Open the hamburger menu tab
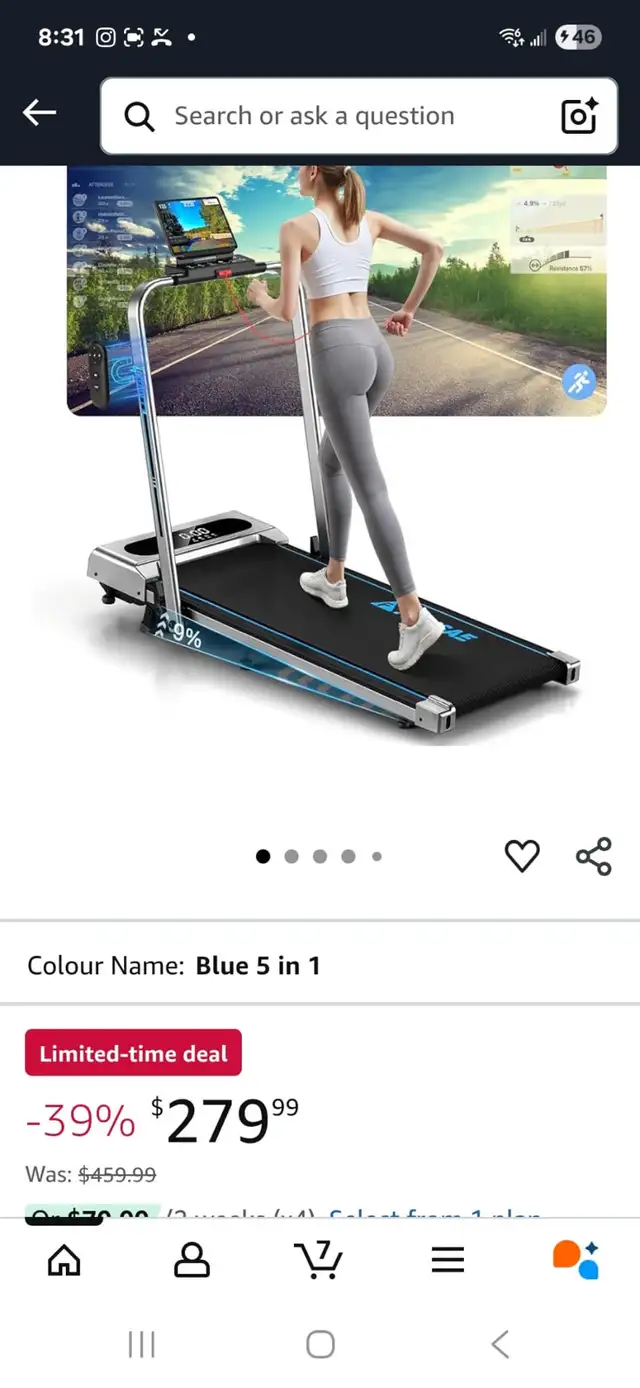This screenshot has height=1388, width=640. (448, 1260)
